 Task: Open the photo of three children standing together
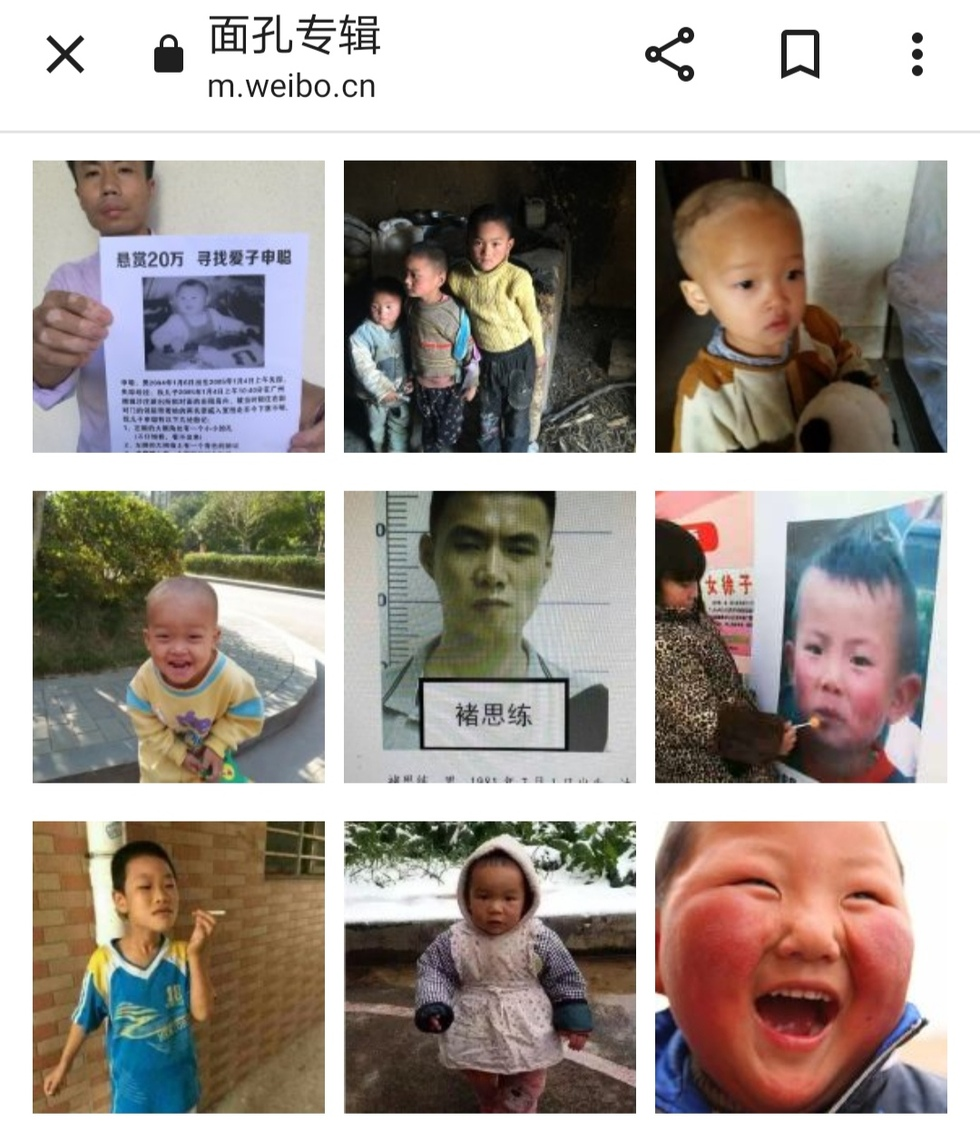pos(490,306)
